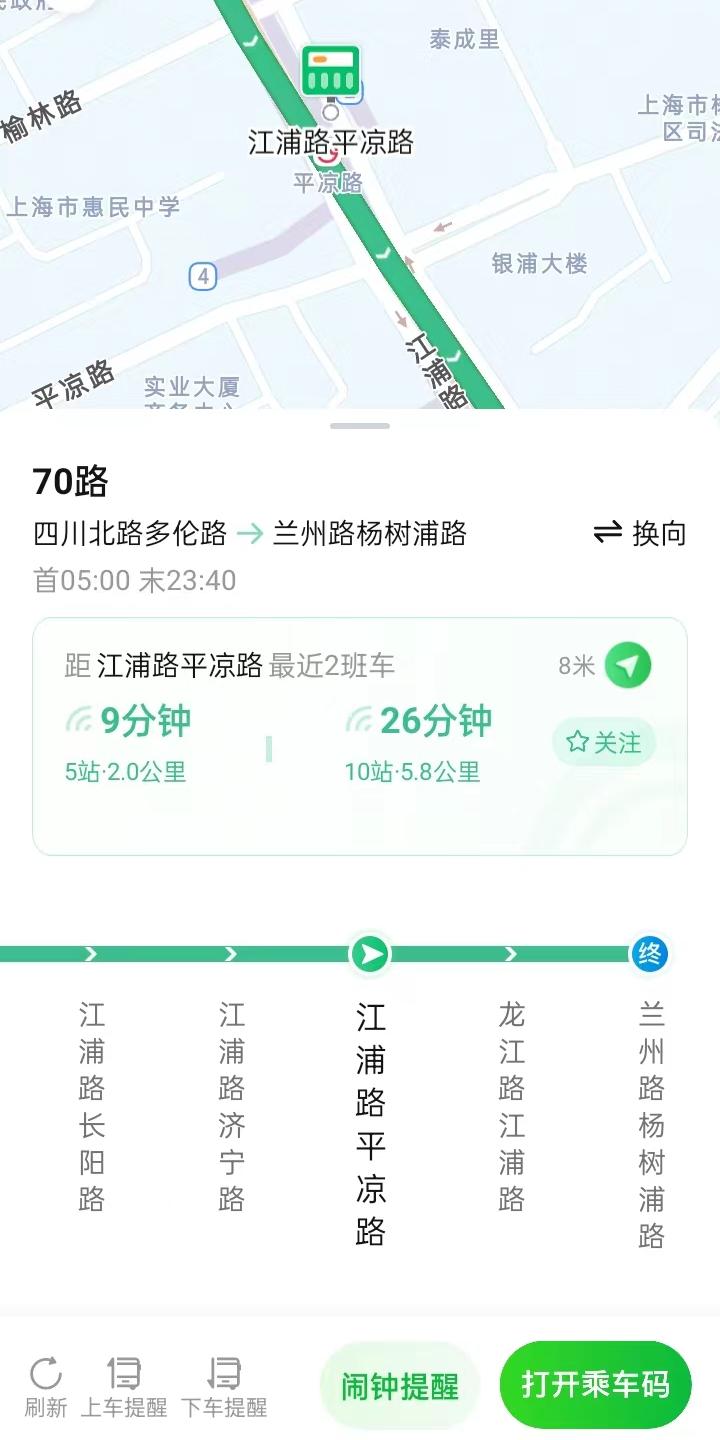
Task: Tap the 闹钟提醒 alarm reminder button
Action: 400,1386
